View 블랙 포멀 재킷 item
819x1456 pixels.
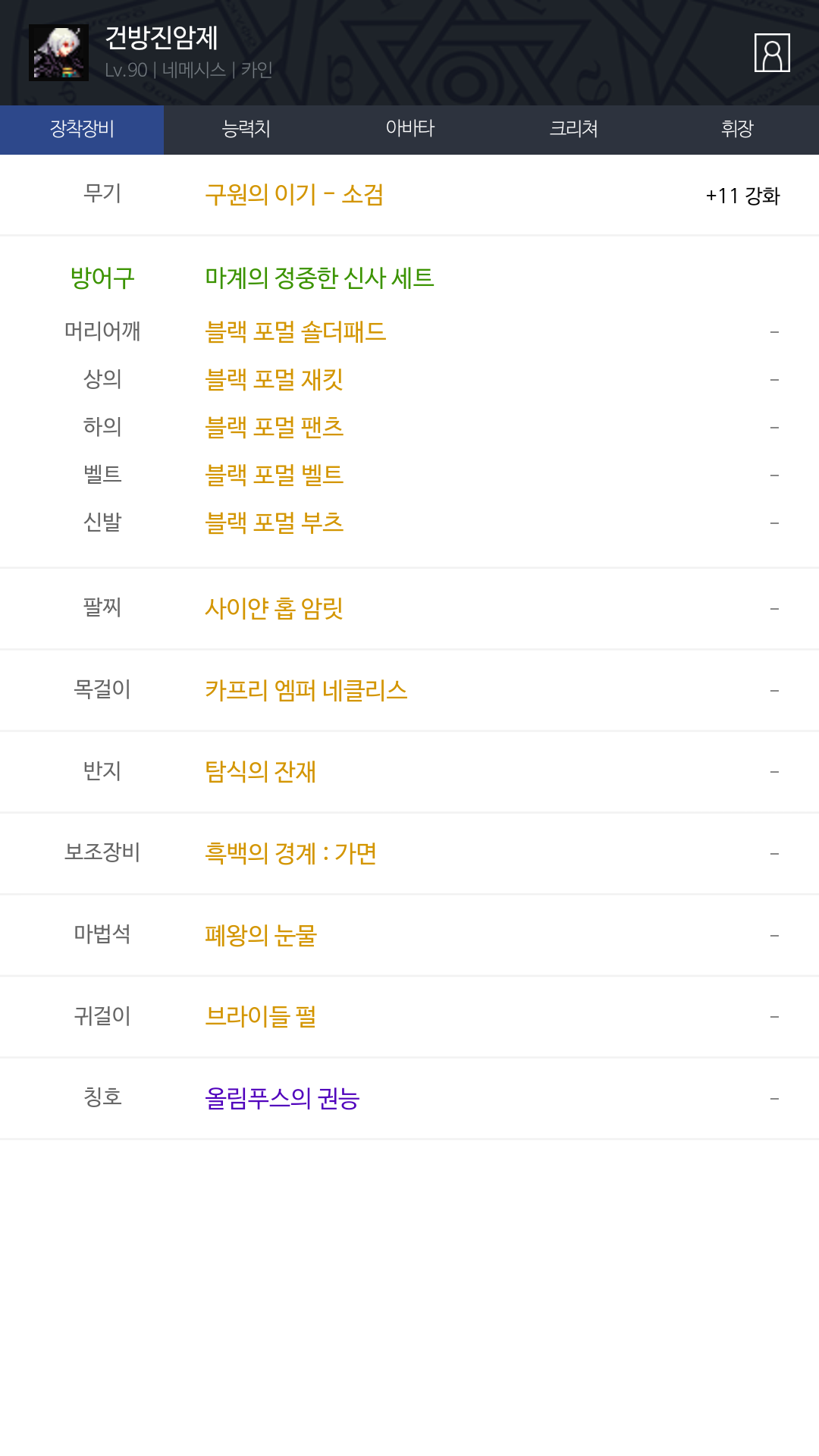275,379
